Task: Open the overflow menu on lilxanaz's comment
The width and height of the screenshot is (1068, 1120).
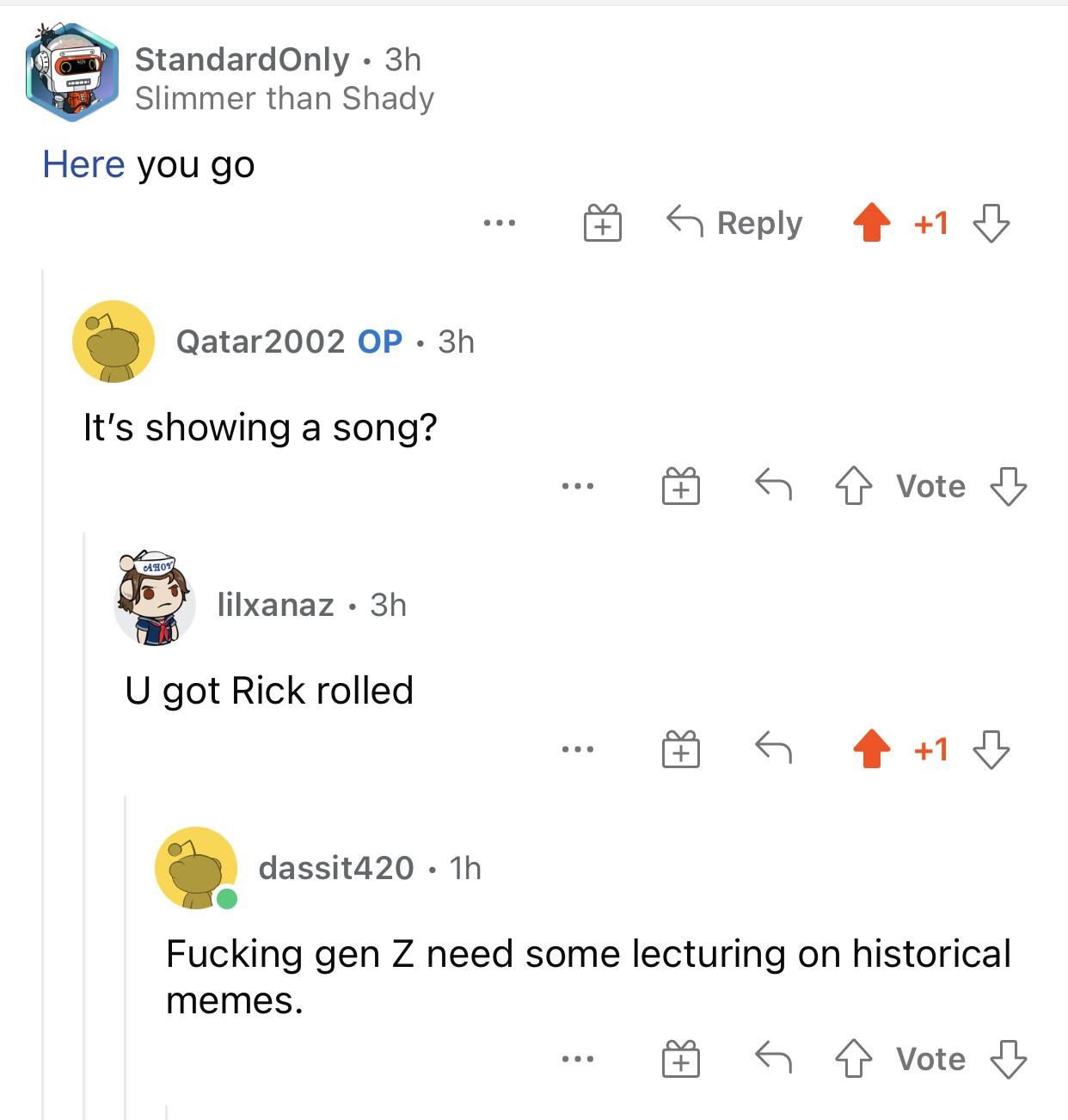Action: [x=578, y=749]
